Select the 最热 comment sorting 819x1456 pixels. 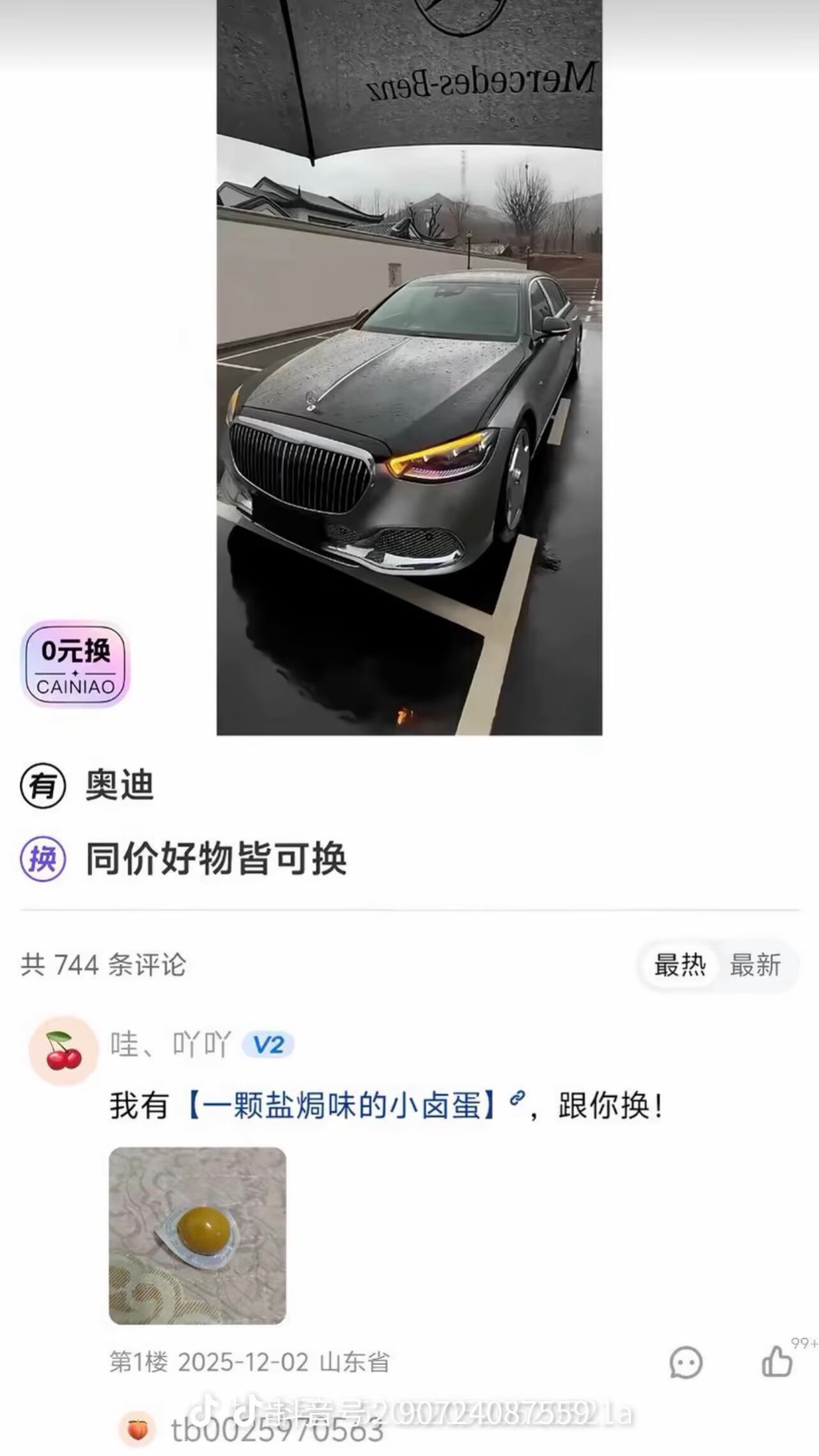680,965
